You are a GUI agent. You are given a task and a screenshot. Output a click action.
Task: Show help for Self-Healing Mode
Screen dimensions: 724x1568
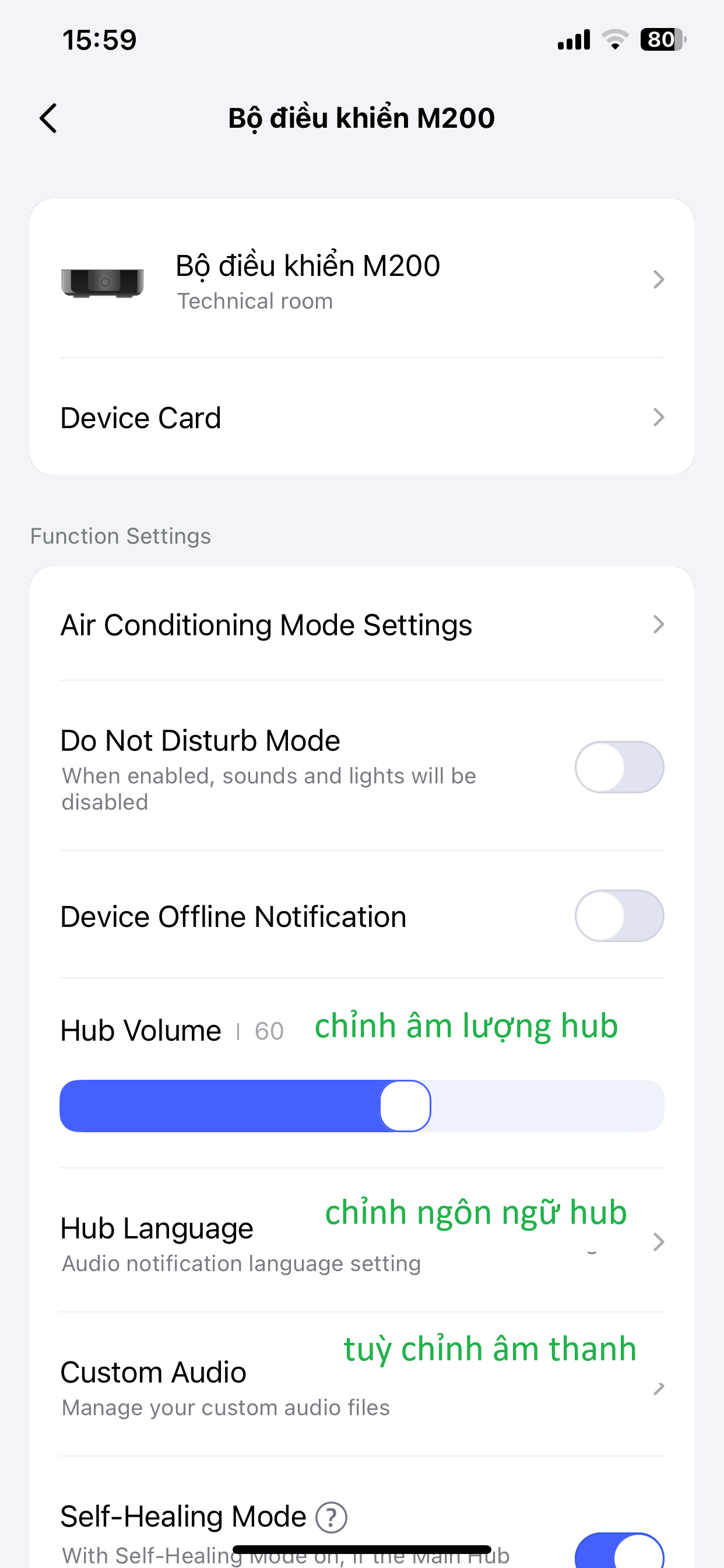coord(332,1517)
